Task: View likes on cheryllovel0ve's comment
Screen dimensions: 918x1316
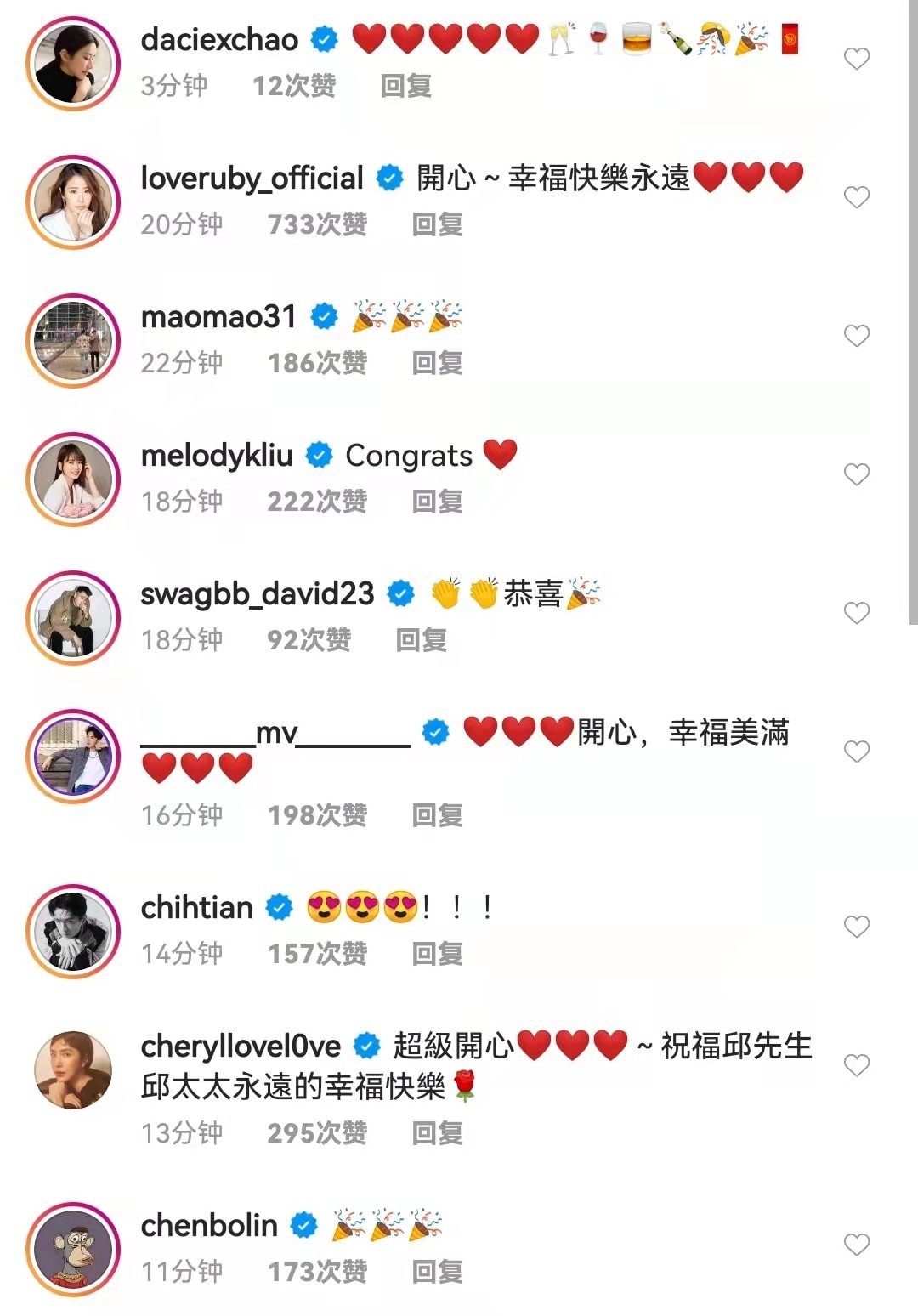Action: coord(317,1133)
